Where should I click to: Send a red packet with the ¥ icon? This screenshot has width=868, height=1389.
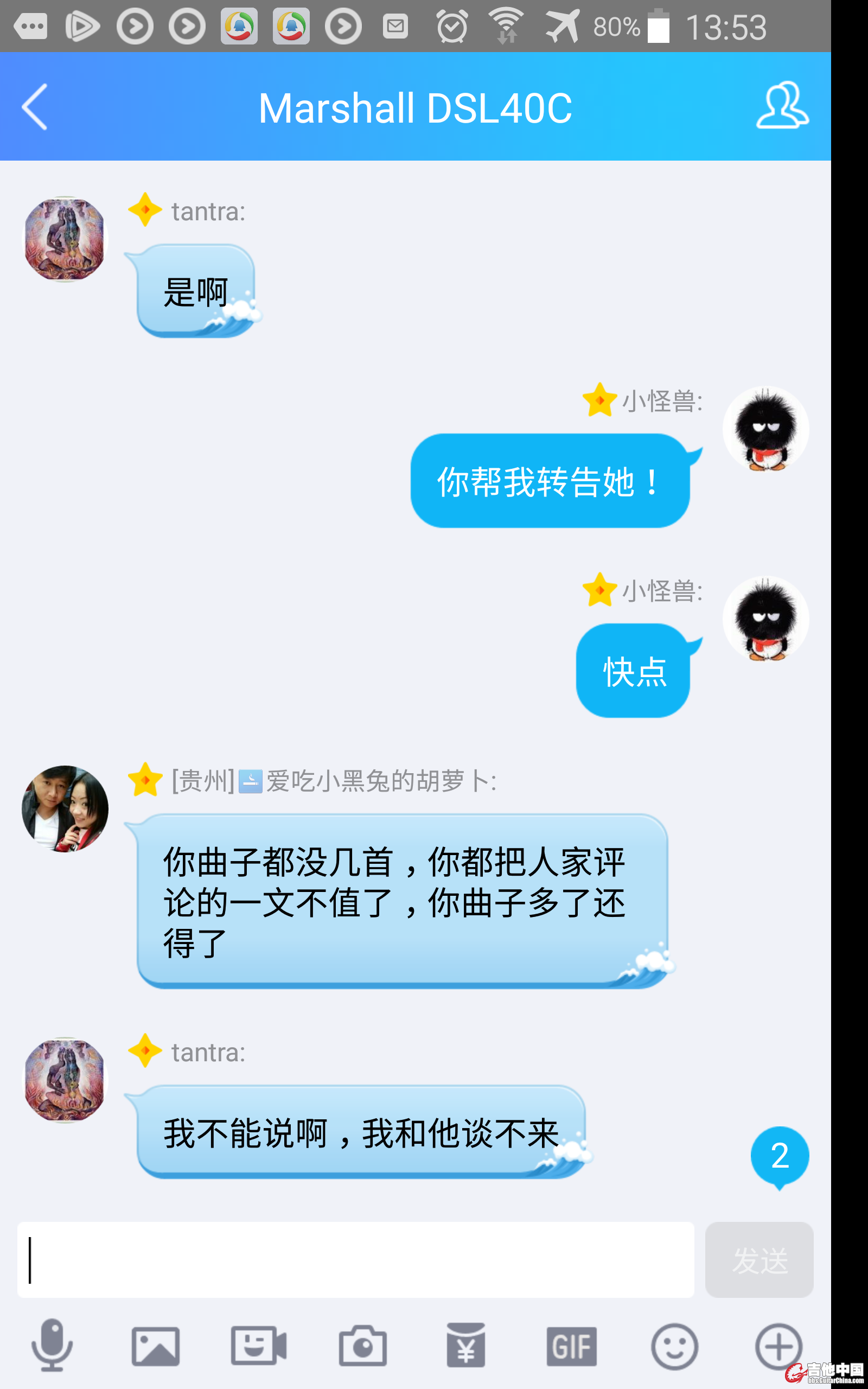coord(465,1345)
